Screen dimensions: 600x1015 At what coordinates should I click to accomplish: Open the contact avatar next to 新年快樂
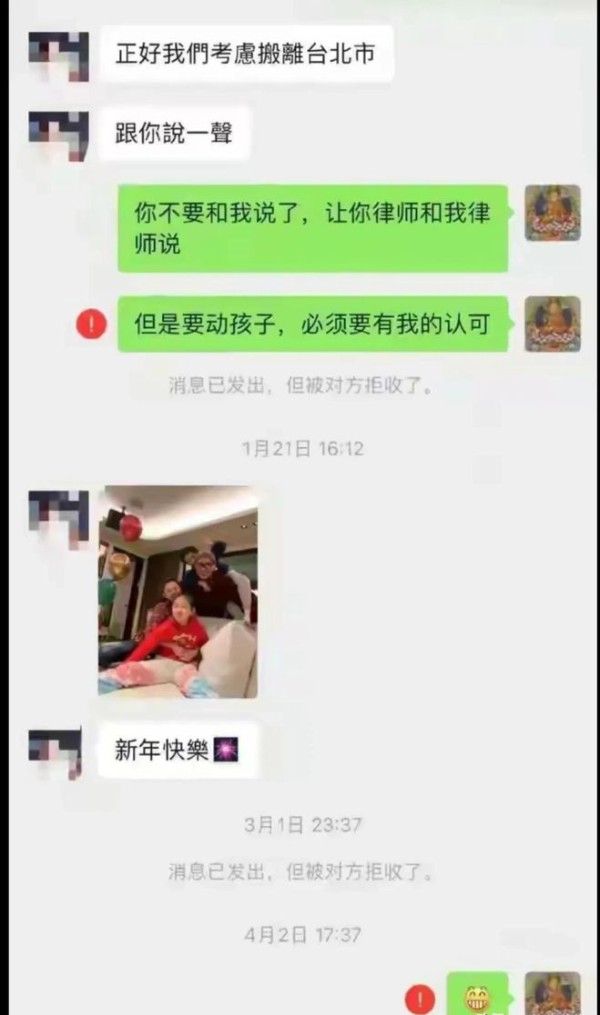point(56,752)
